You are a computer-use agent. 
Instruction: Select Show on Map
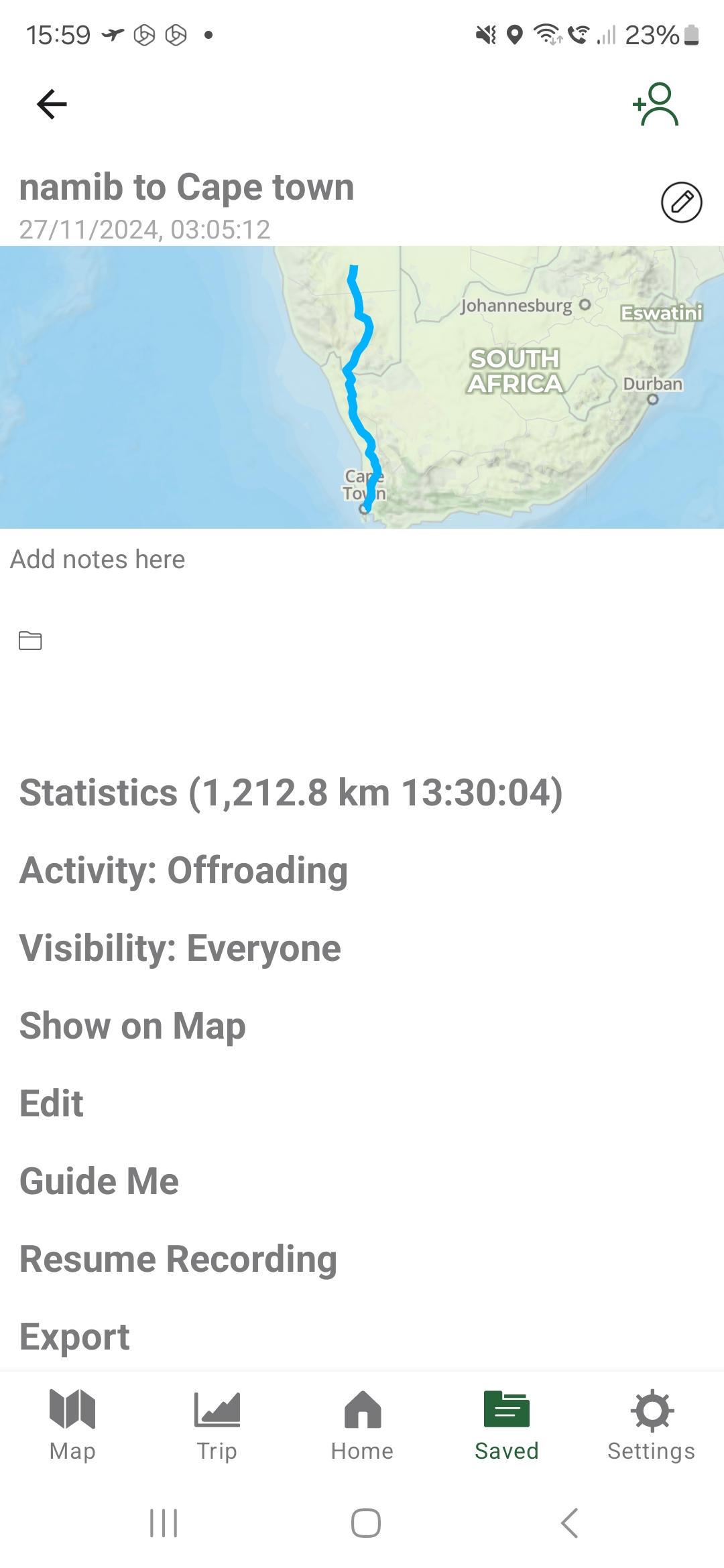tap(133, 1026)
